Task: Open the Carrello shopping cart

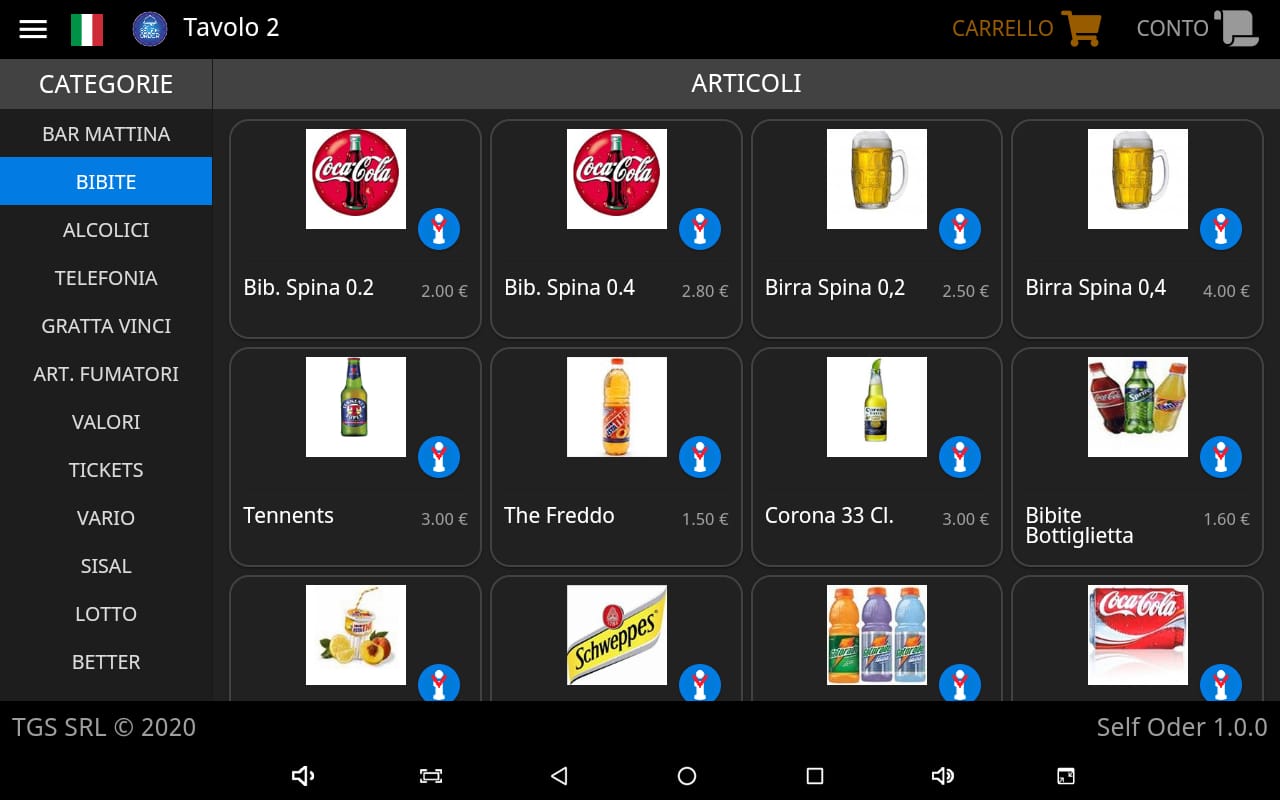Action: (1026, 29)
